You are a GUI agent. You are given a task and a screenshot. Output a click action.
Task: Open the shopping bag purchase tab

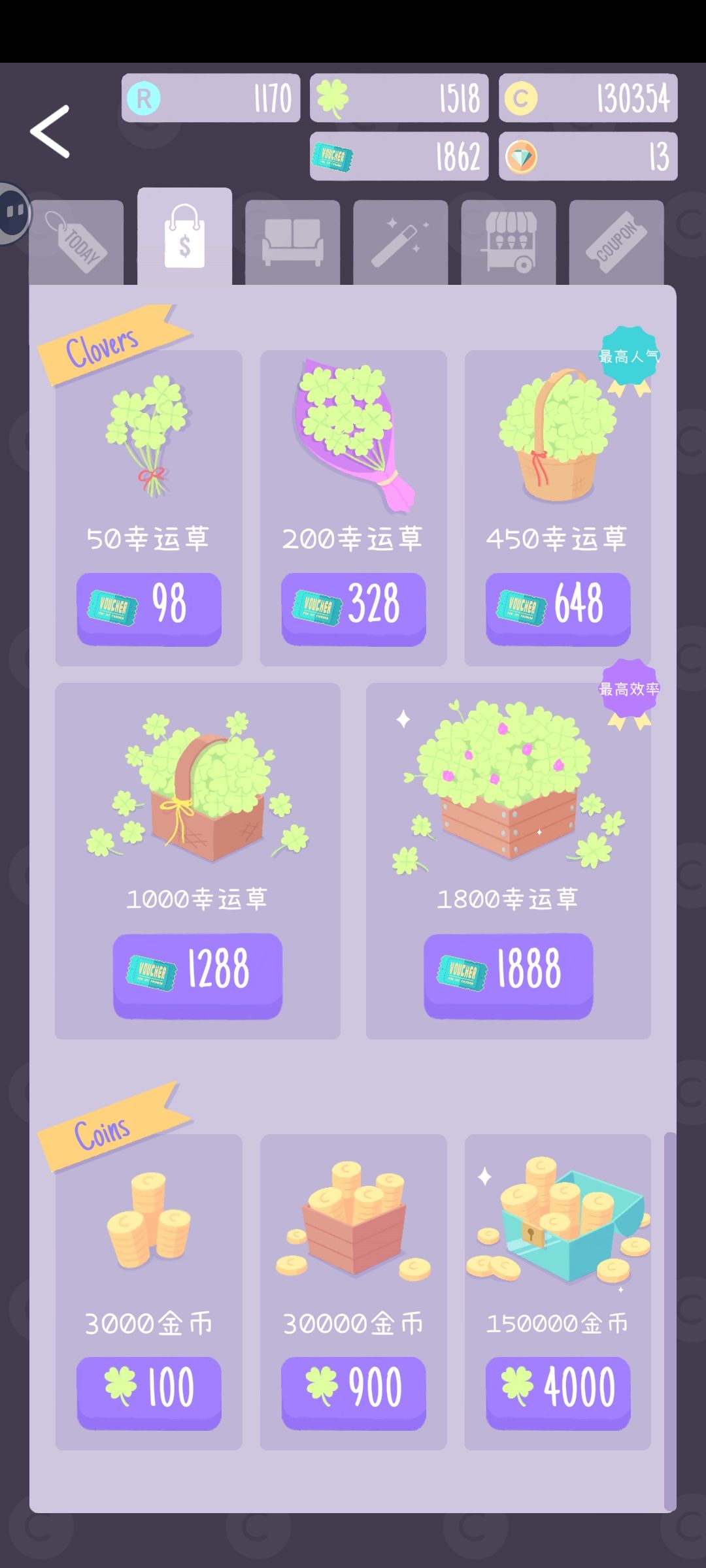pyautogui.click(x=184, y=238)
